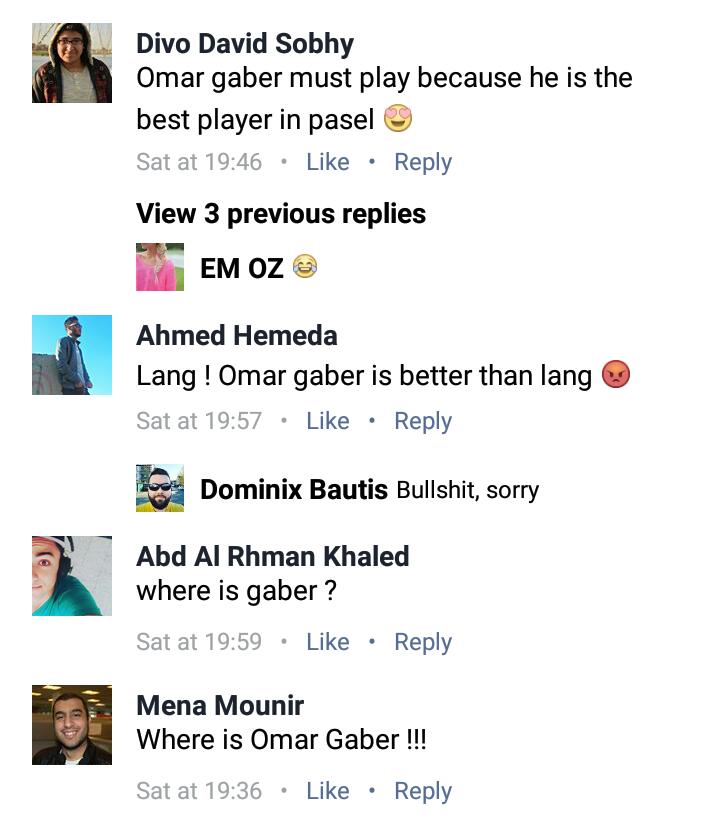Reply to Abd Al Rhman Khaled's comment

(x=422, y=642)
